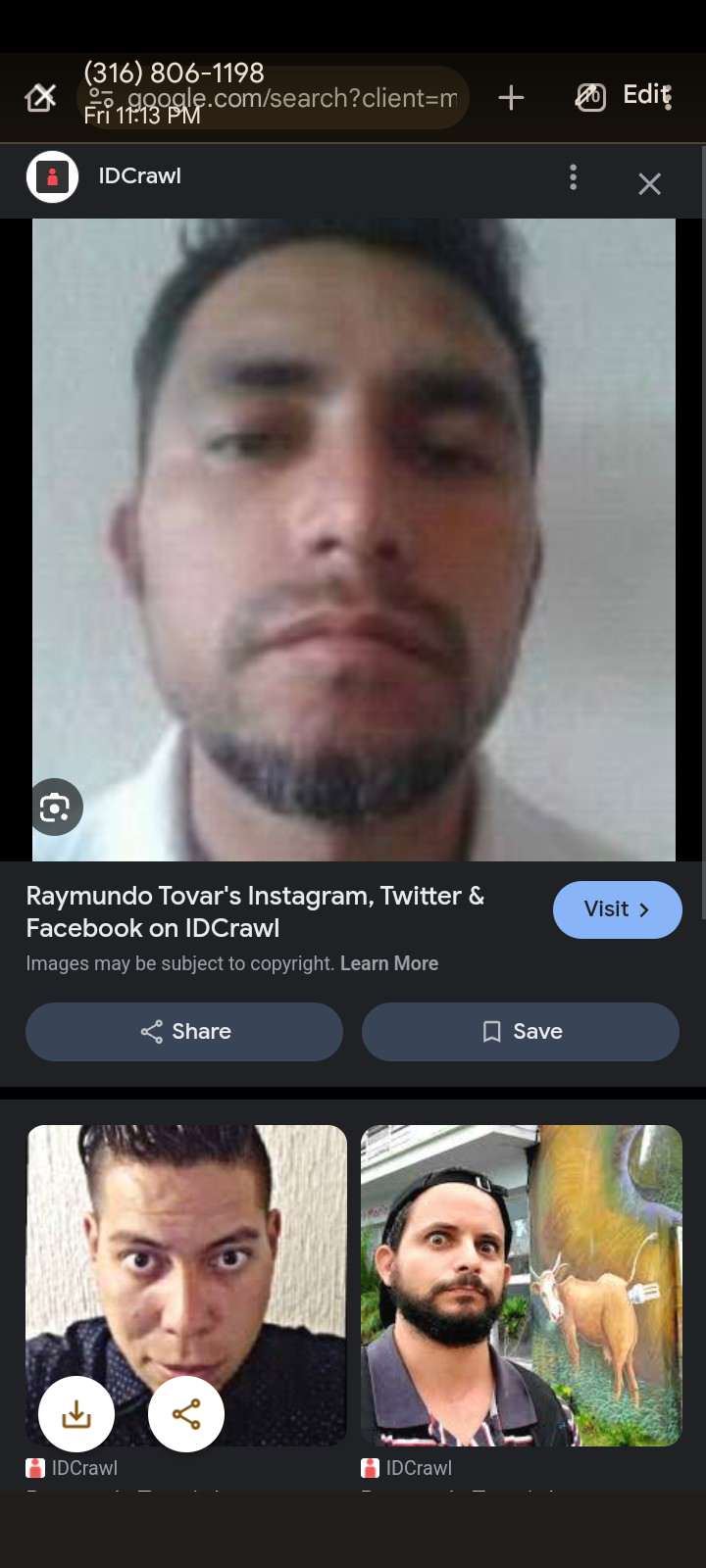The width and height of the screenshot is (706, 1568).
Task: Open a new tab with the plus icon
Action: 511,97
